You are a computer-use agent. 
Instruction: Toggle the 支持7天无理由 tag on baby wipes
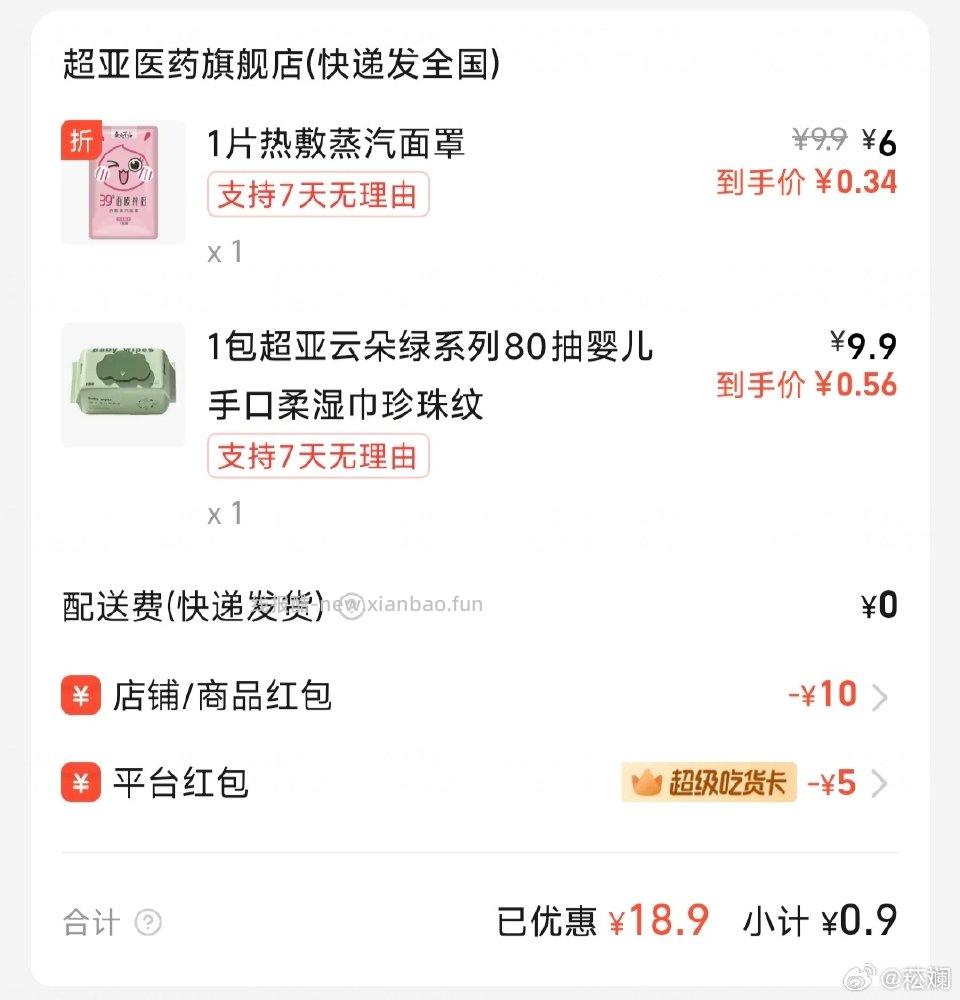[318, 457]
